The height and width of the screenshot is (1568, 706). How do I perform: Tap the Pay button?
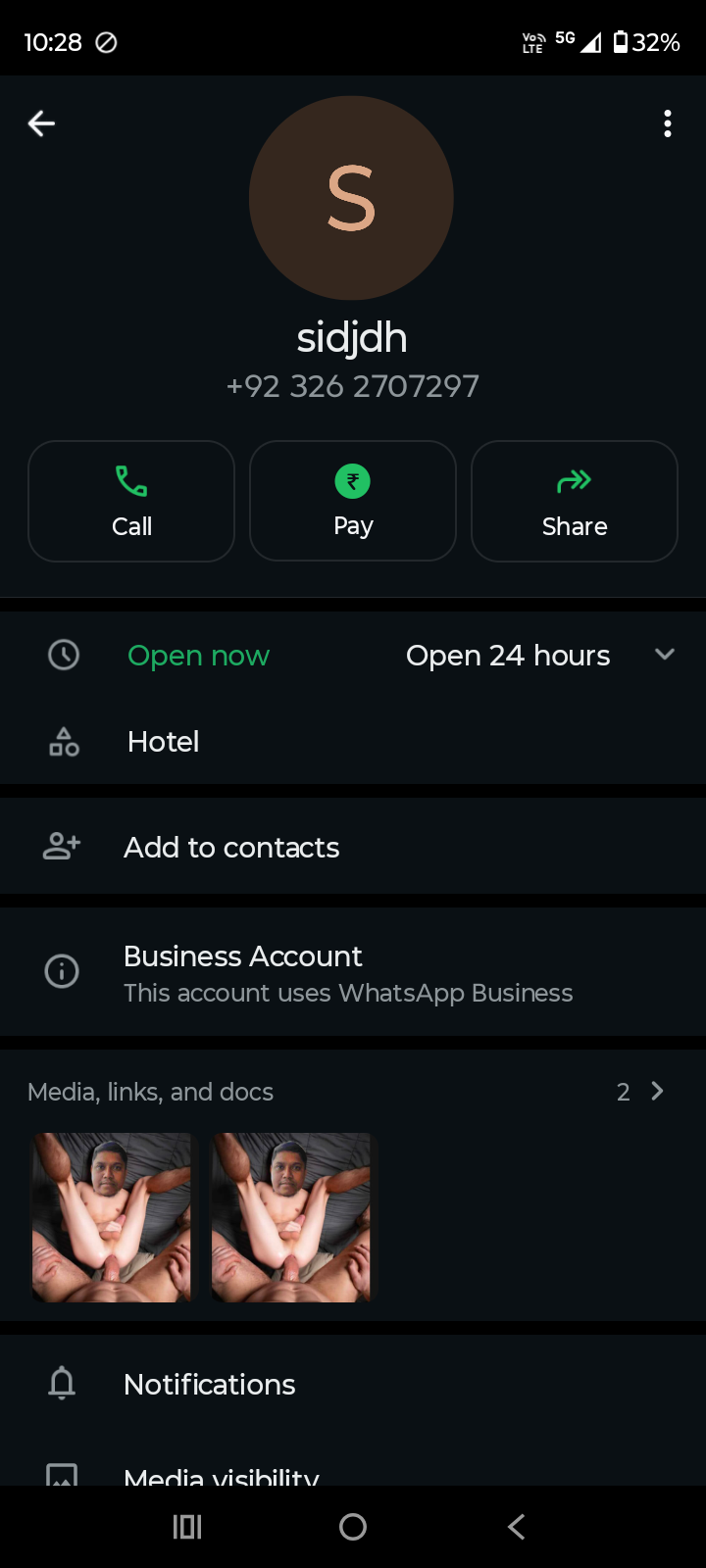pos(353,501)
